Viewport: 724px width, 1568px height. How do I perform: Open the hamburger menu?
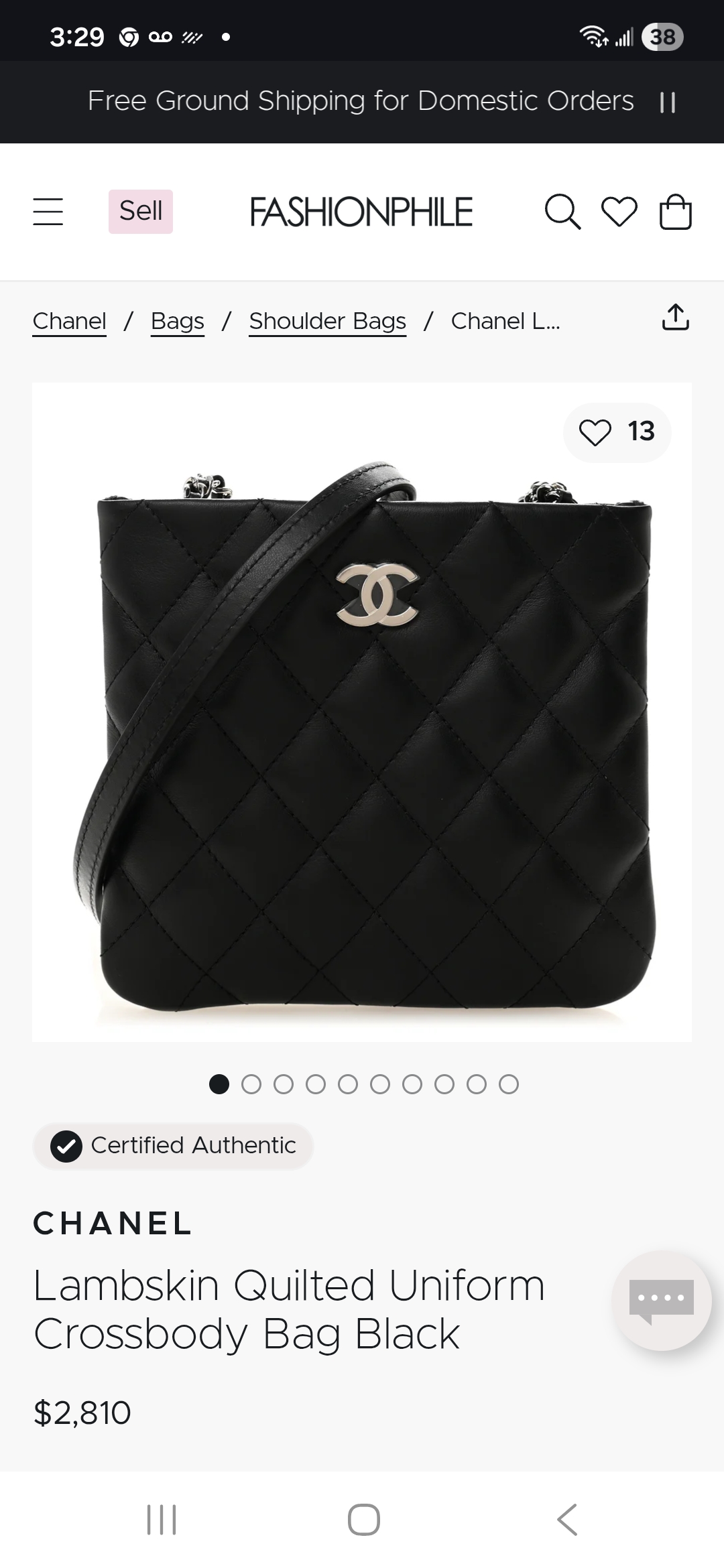tap(48, 212)
